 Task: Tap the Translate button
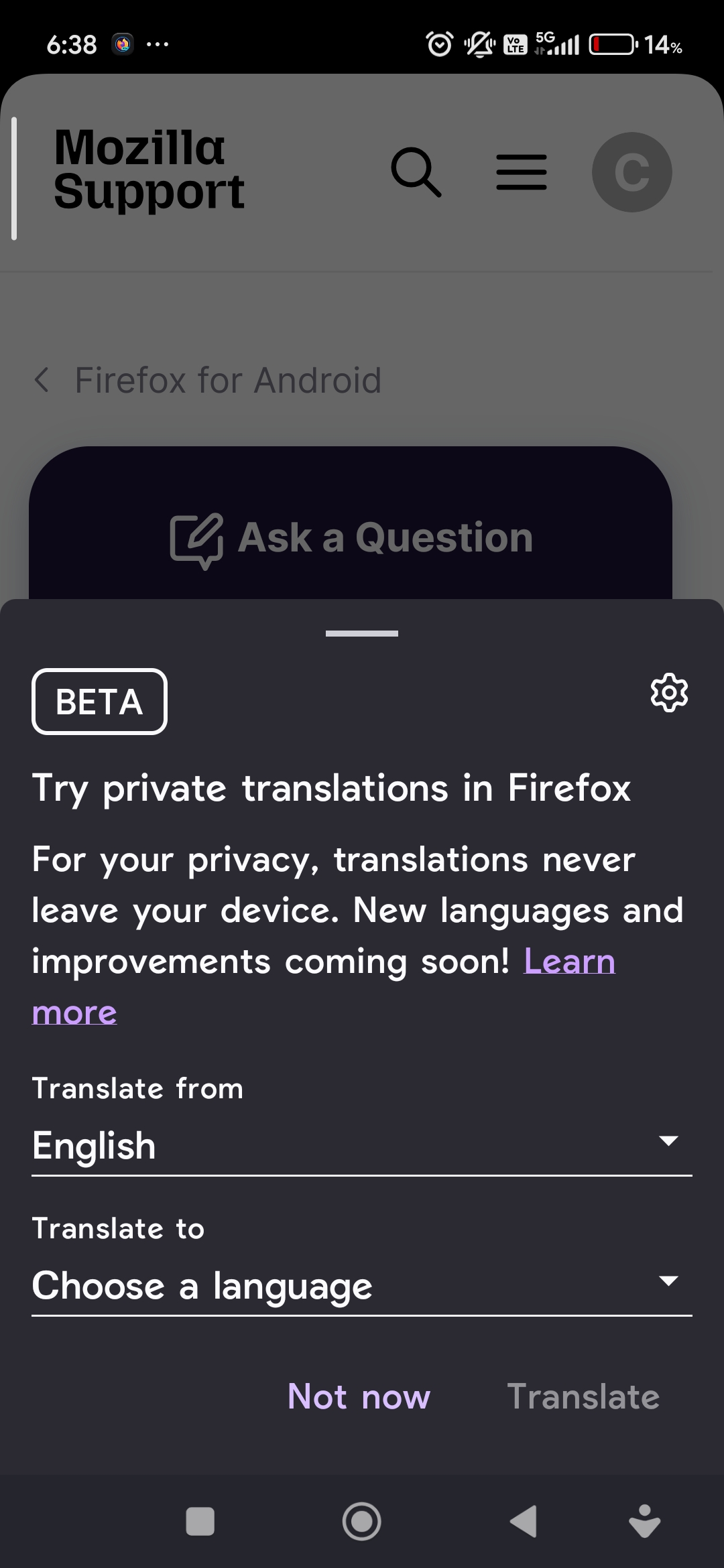pos(583,1397)
